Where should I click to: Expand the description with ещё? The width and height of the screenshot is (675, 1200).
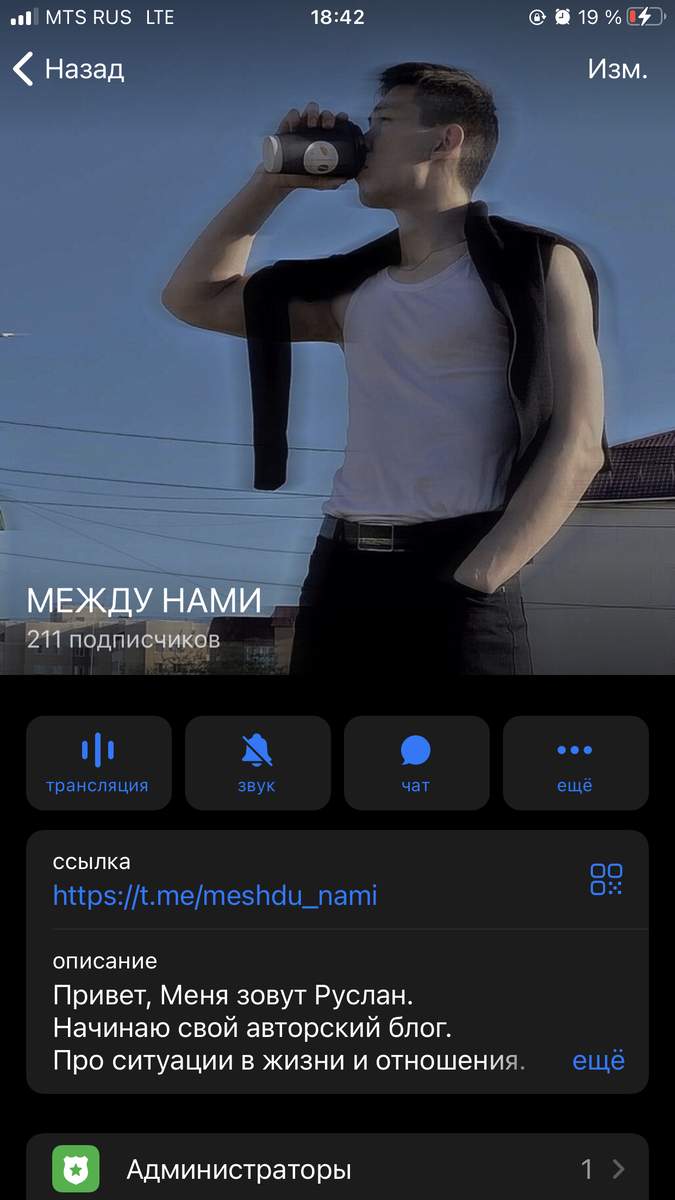click(598, 1060)
